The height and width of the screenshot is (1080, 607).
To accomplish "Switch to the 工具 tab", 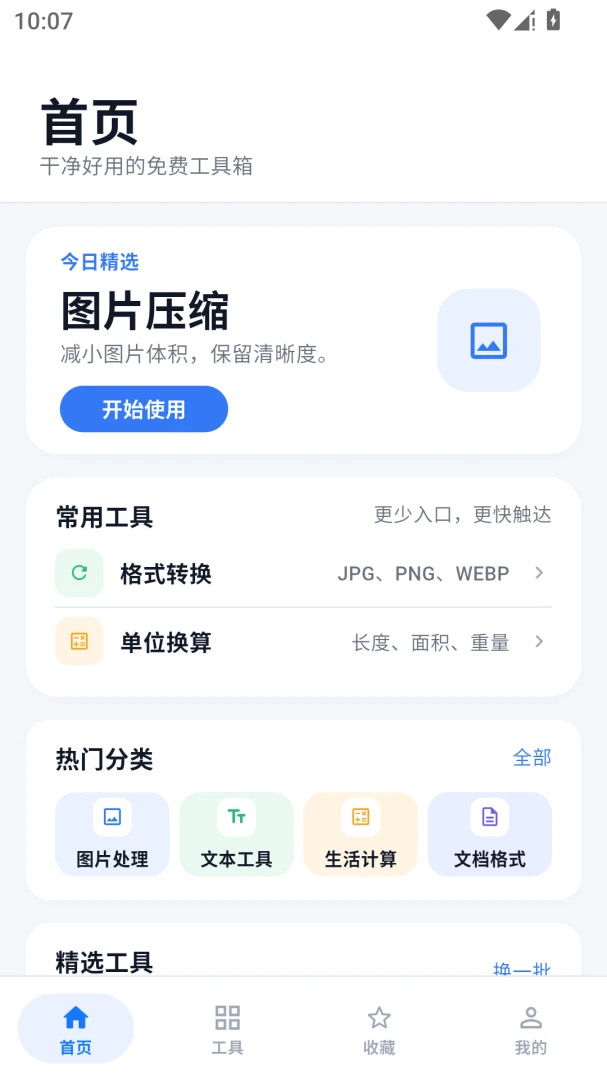I will click(227, 1029).
